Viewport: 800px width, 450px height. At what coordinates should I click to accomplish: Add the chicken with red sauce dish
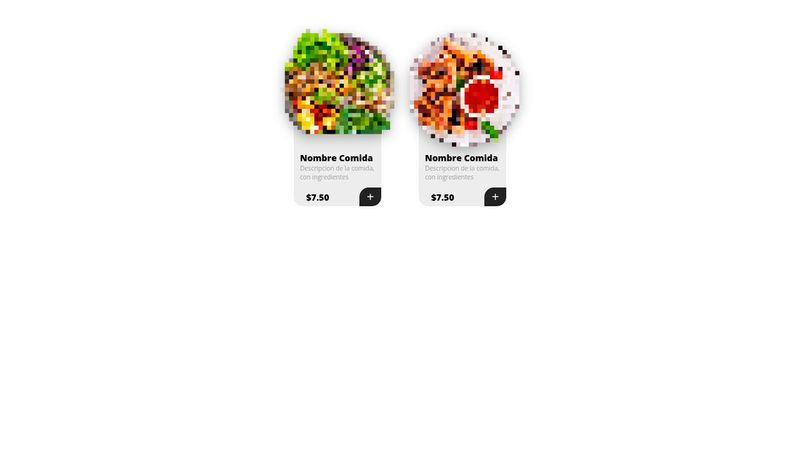coord(495,197)
